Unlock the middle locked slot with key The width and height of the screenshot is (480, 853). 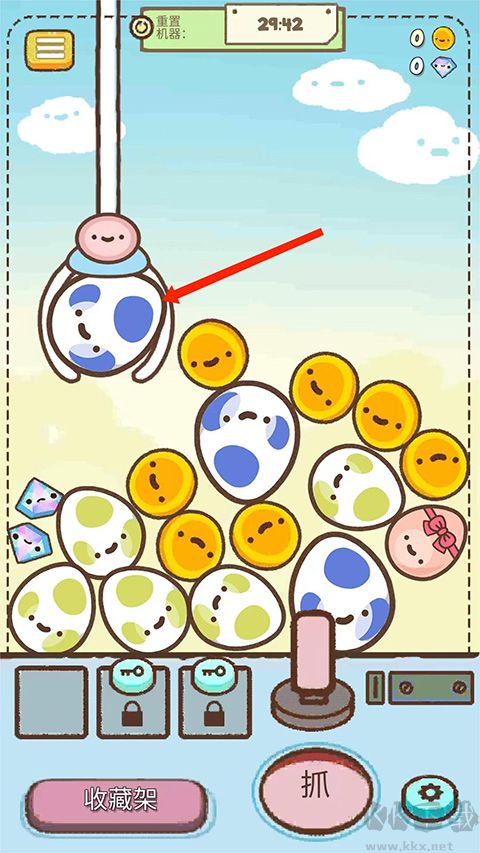pyautogui.click(x=133, y=702)
